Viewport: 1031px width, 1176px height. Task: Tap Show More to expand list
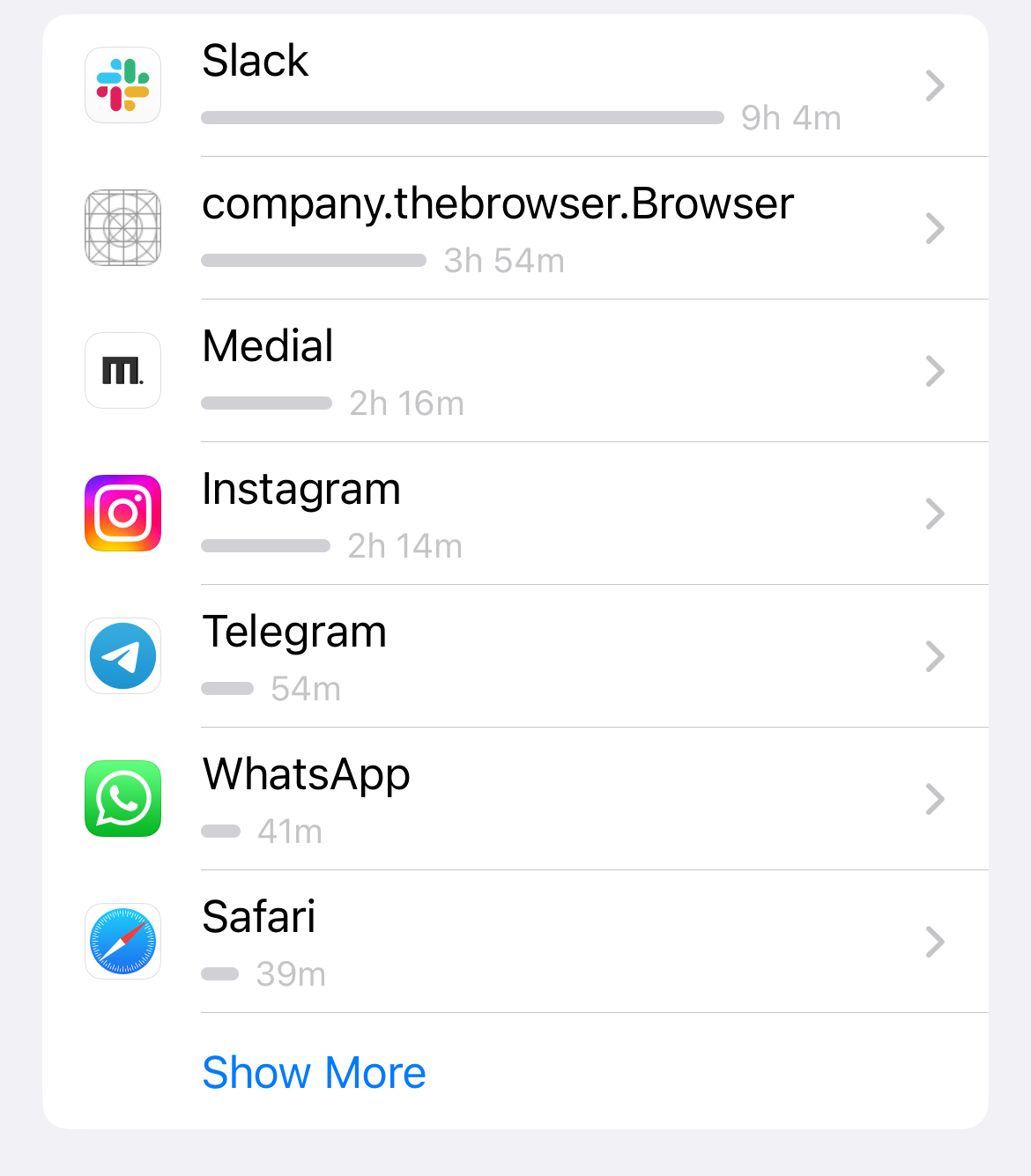pos(314,1072)
